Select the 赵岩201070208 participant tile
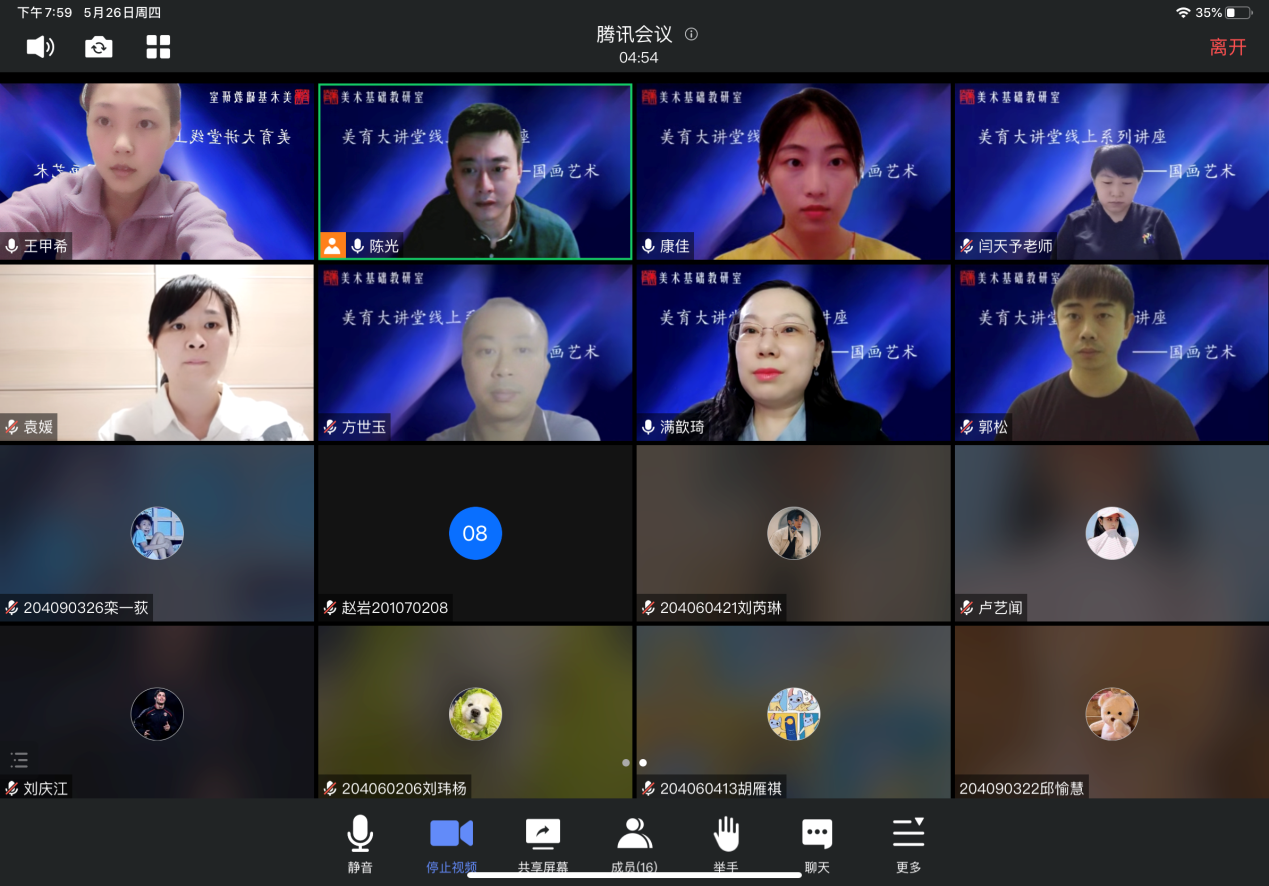 point(475,533)
